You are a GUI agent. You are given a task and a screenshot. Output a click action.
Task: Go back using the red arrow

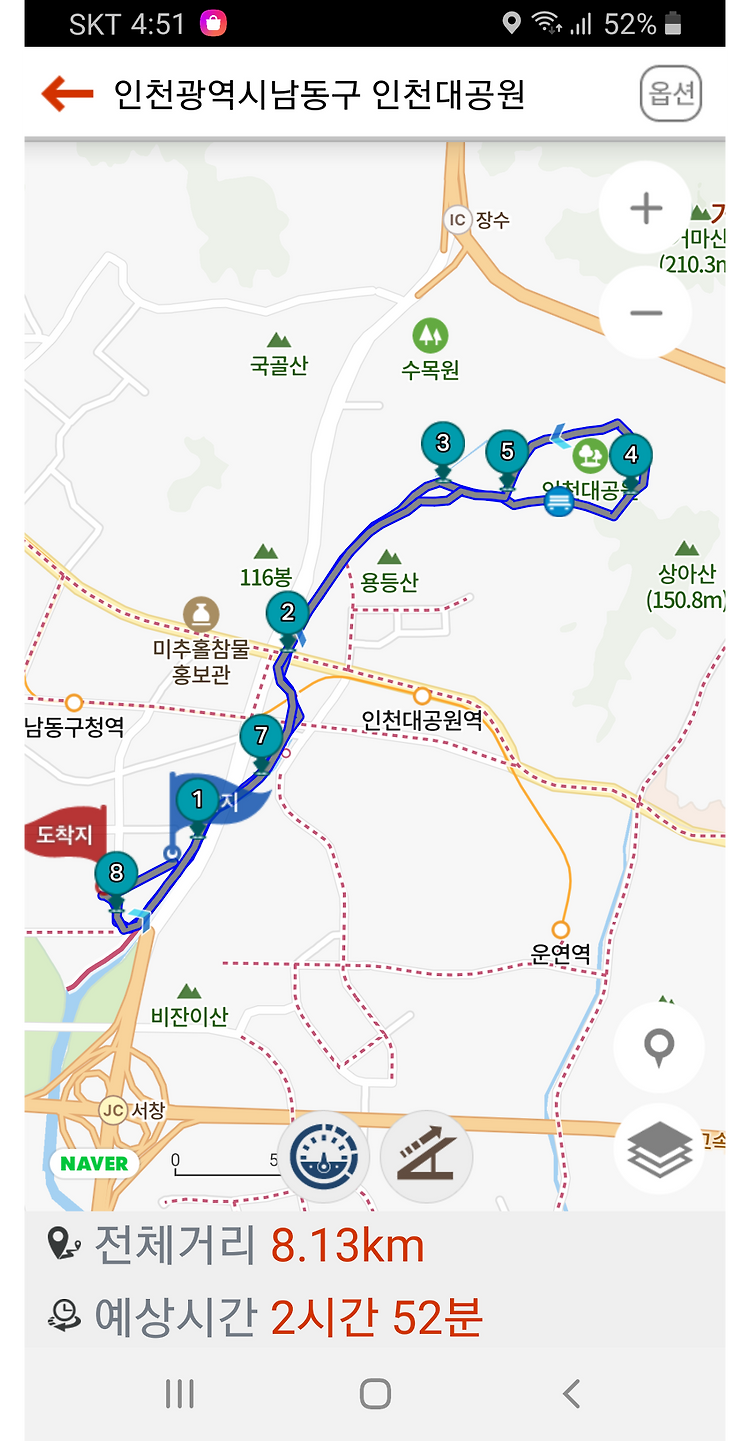tap(68, 93)
